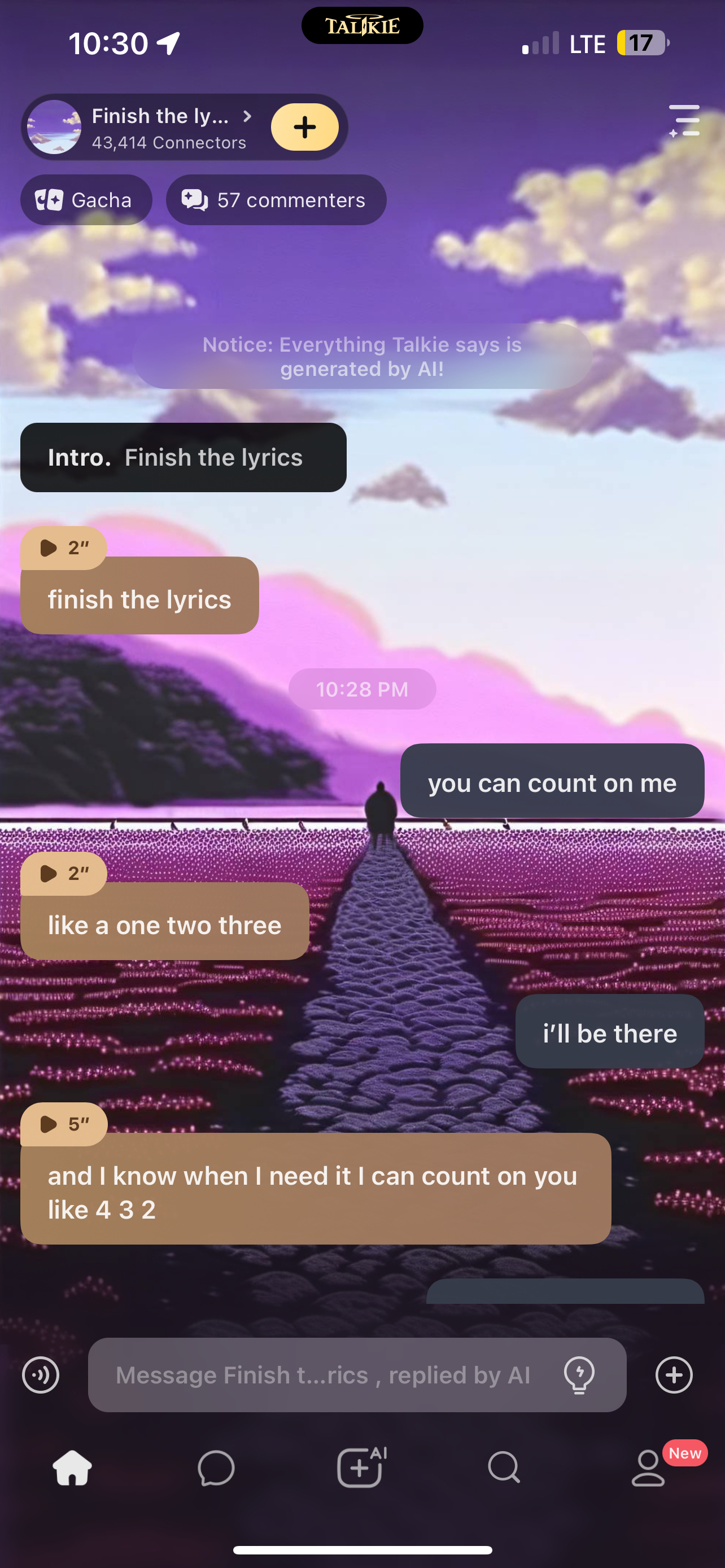The height and width of the screenshot is (1568, 725).
Task: Tap the lightbulb inspiration icon
Action: 579,1375
